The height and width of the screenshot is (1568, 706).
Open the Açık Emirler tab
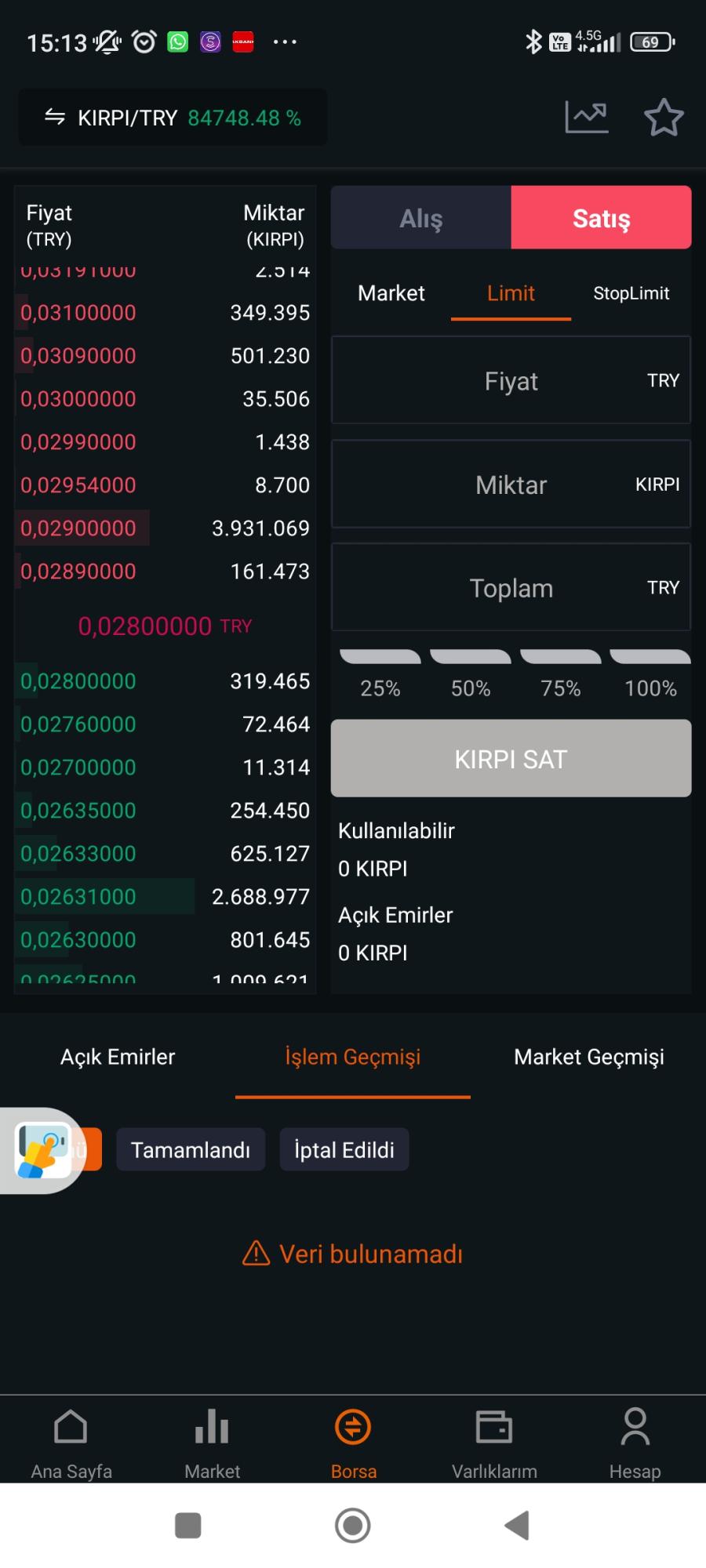[x=118, y=1056]
